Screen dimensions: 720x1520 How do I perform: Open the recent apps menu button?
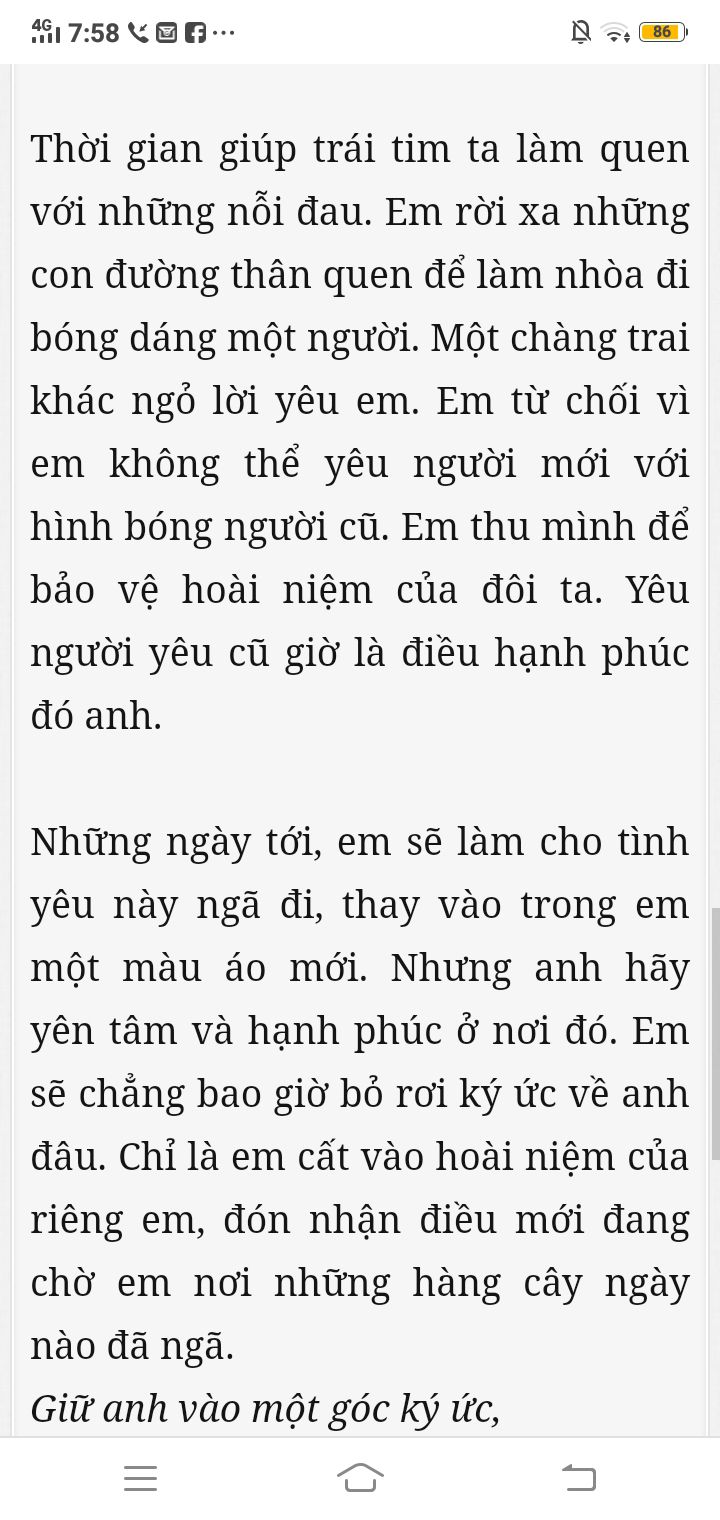141,1478
